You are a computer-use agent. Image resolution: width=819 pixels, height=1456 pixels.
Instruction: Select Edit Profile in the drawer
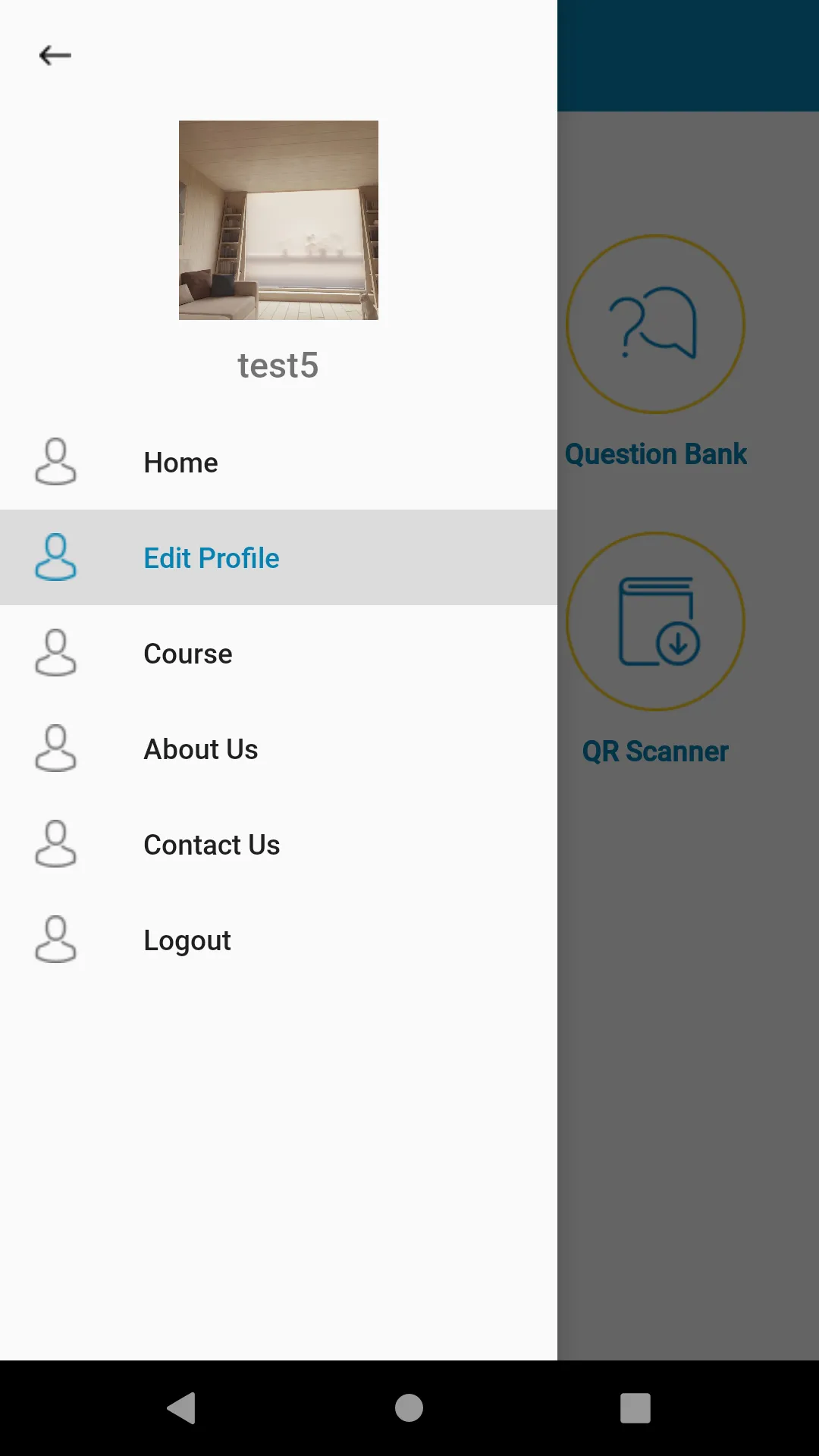211,557
